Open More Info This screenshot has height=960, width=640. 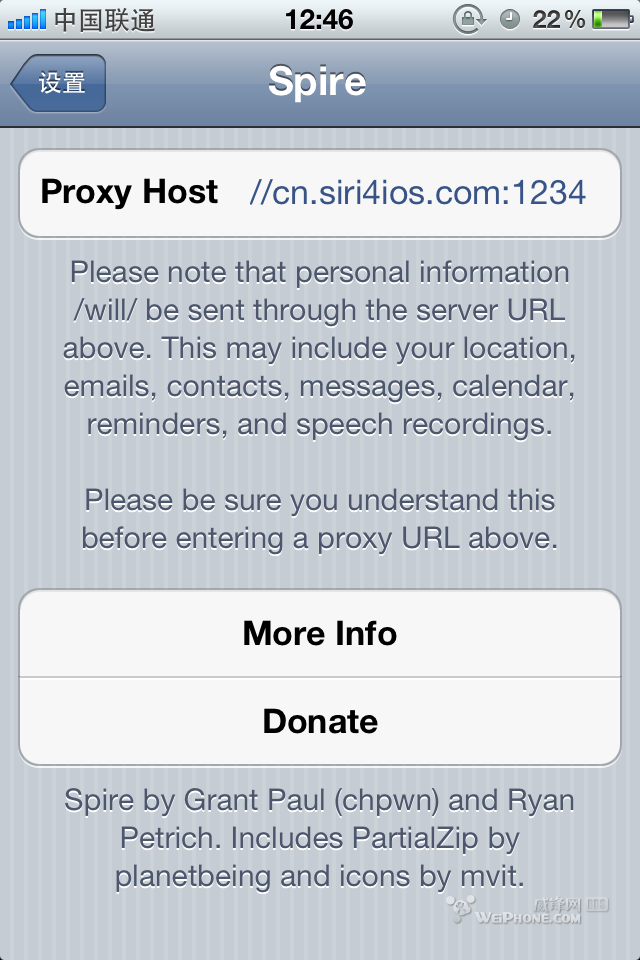[320, 634]
